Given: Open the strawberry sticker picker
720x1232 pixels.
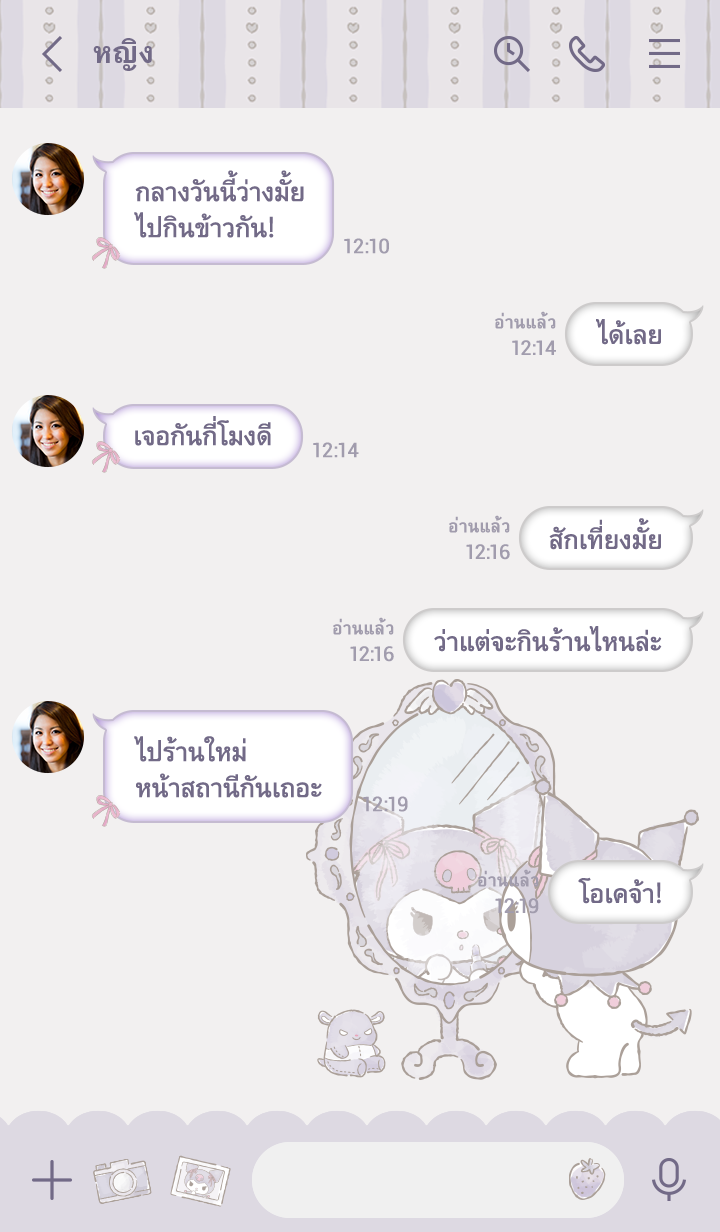Looking at the screenshot, I should tap(587, 1180).
